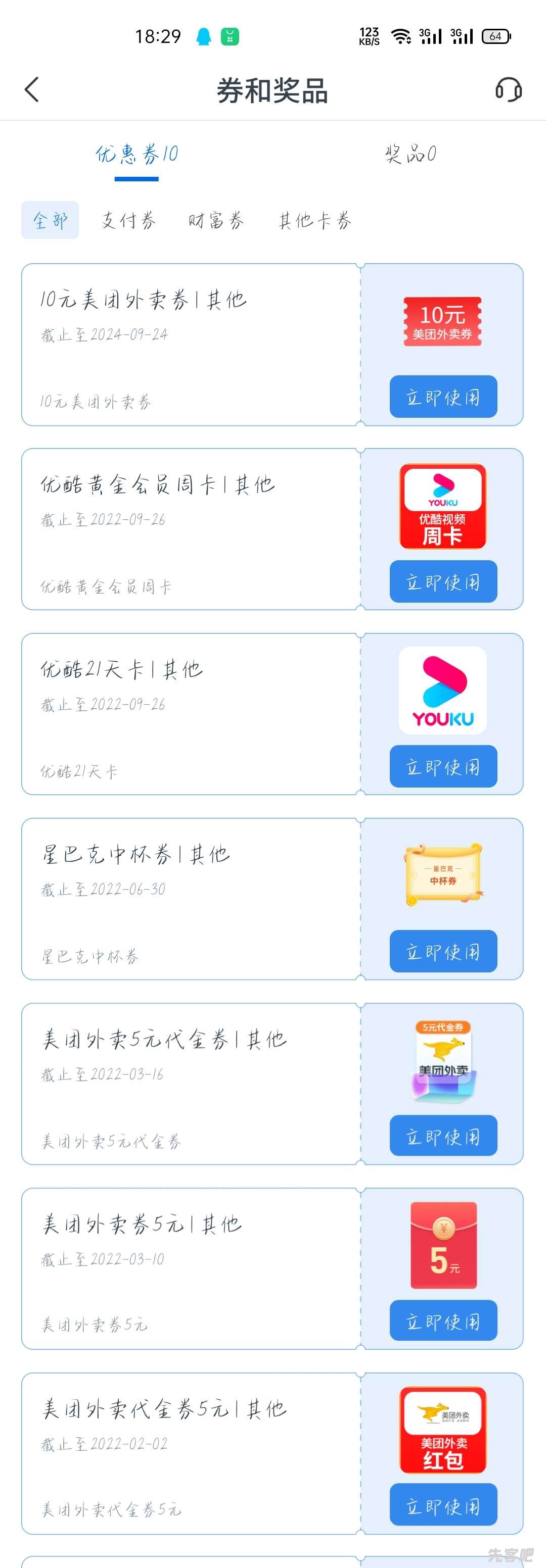The image size is (546, 1568).
Task: Redeem the 美团外卖券5元 coupon
Action: point(443,1321)
